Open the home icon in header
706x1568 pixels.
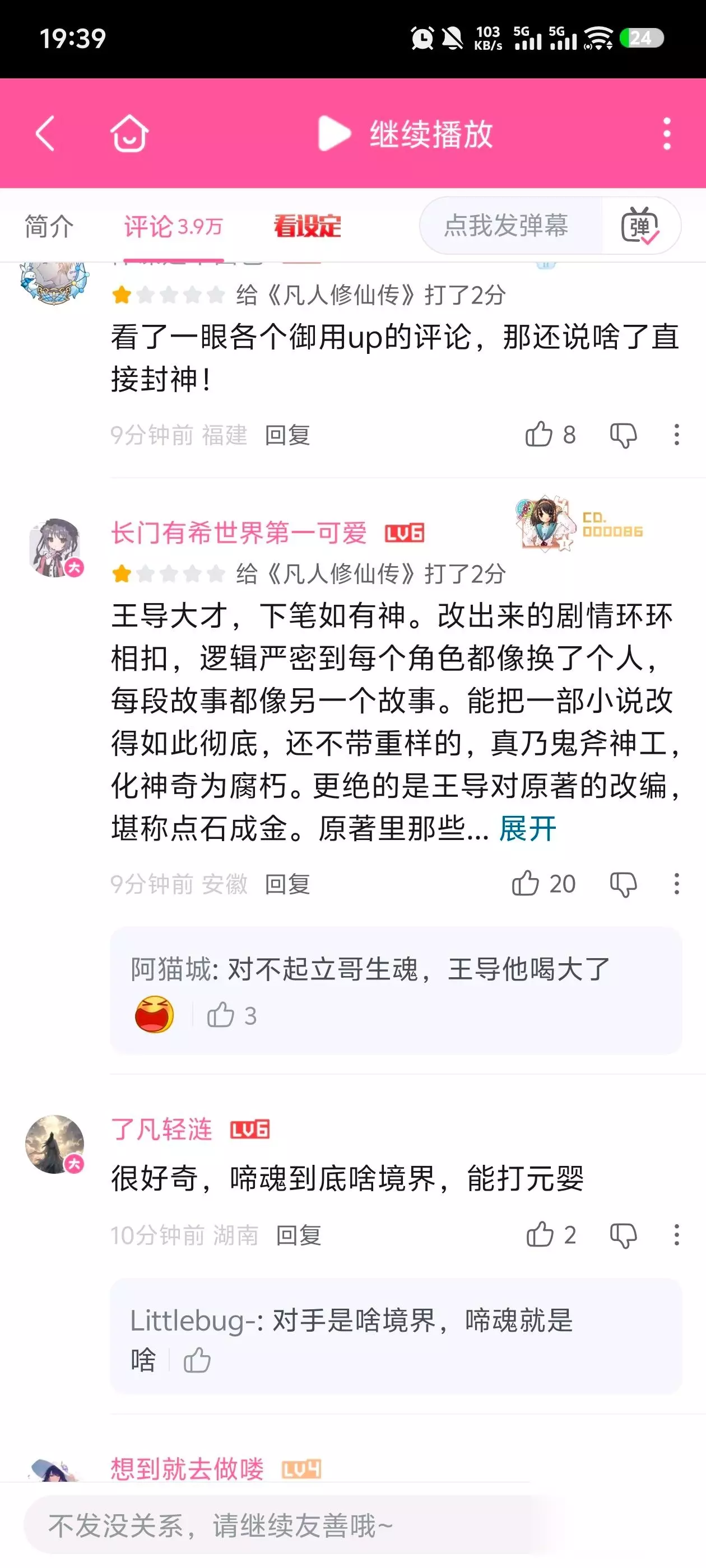tap(129, 133)
